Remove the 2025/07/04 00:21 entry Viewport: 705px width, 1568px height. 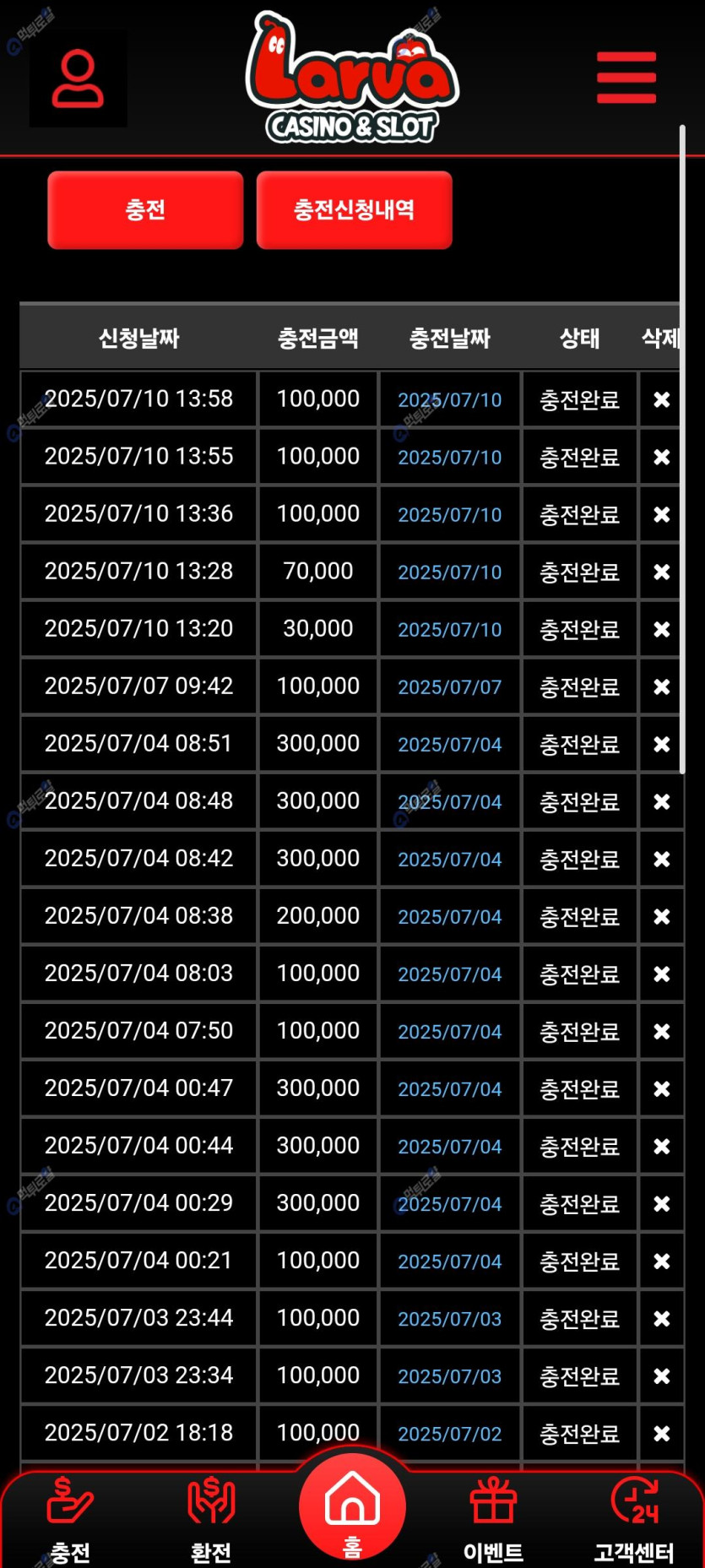point(661,1261)
